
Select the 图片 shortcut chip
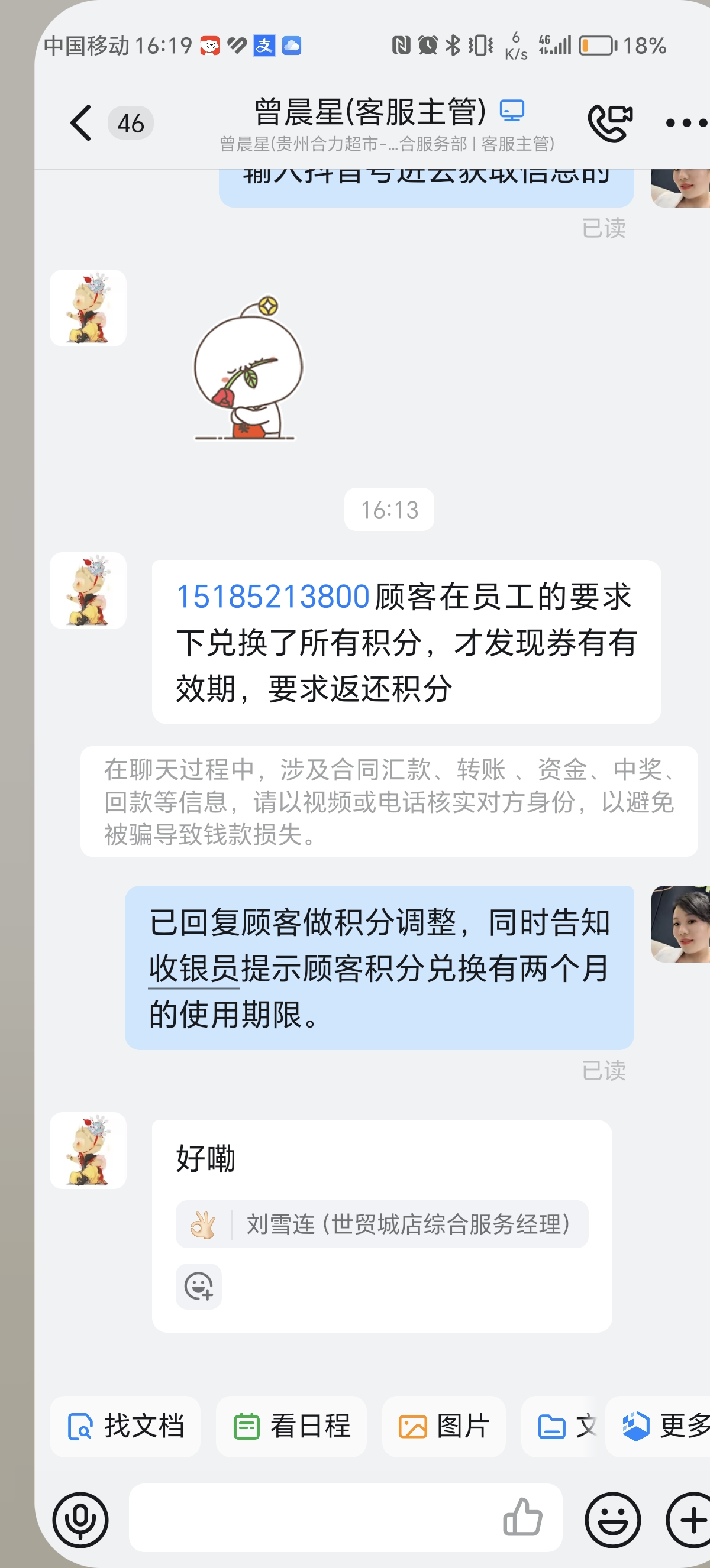(x=444, y=1426)
